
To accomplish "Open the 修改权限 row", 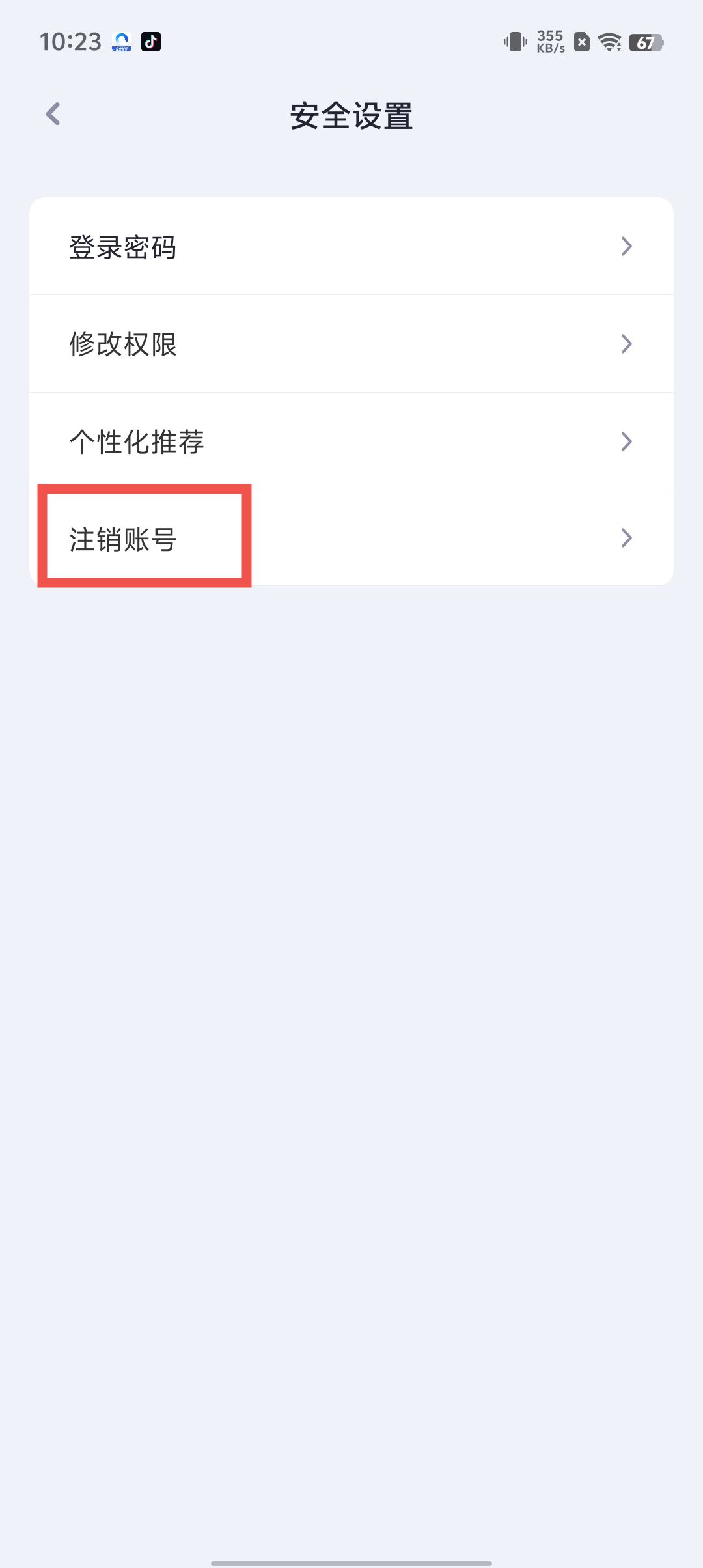I will 351,344.
